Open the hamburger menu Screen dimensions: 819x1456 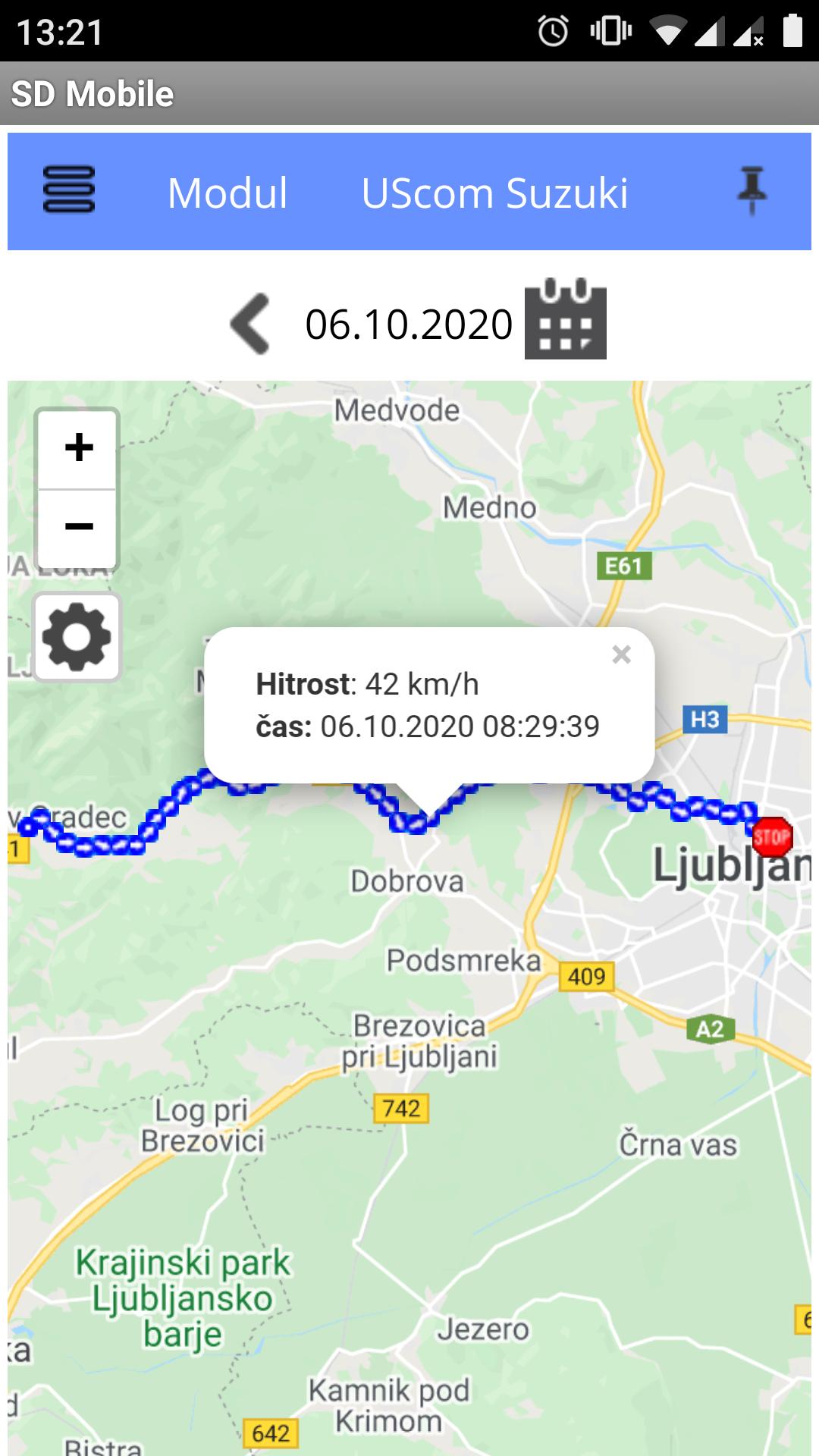[69, 190]
